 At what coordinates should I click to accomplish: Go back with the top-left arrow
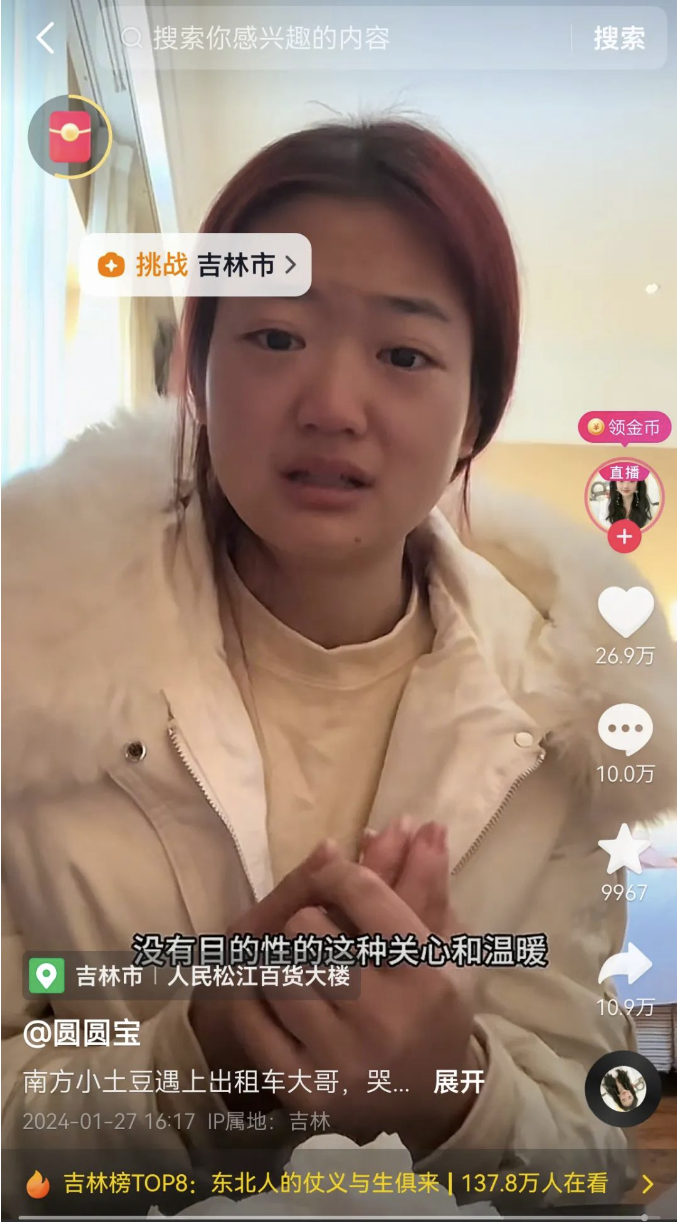[45, 38]
